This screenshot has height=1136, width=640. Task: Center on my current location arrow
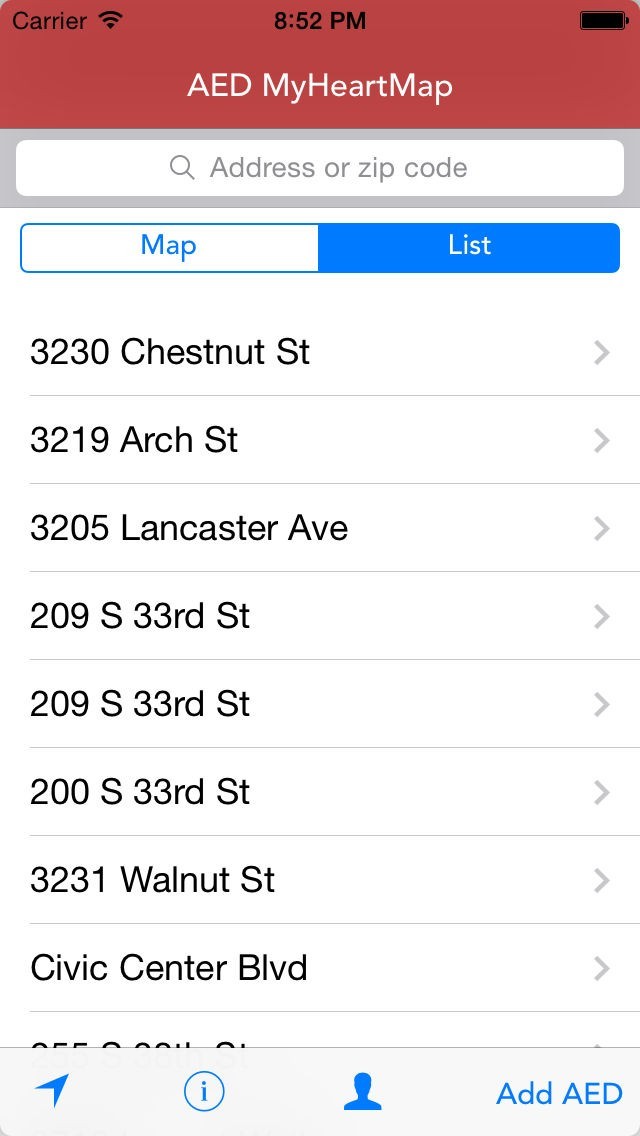pyautogui.click(x=53, y=1091)
